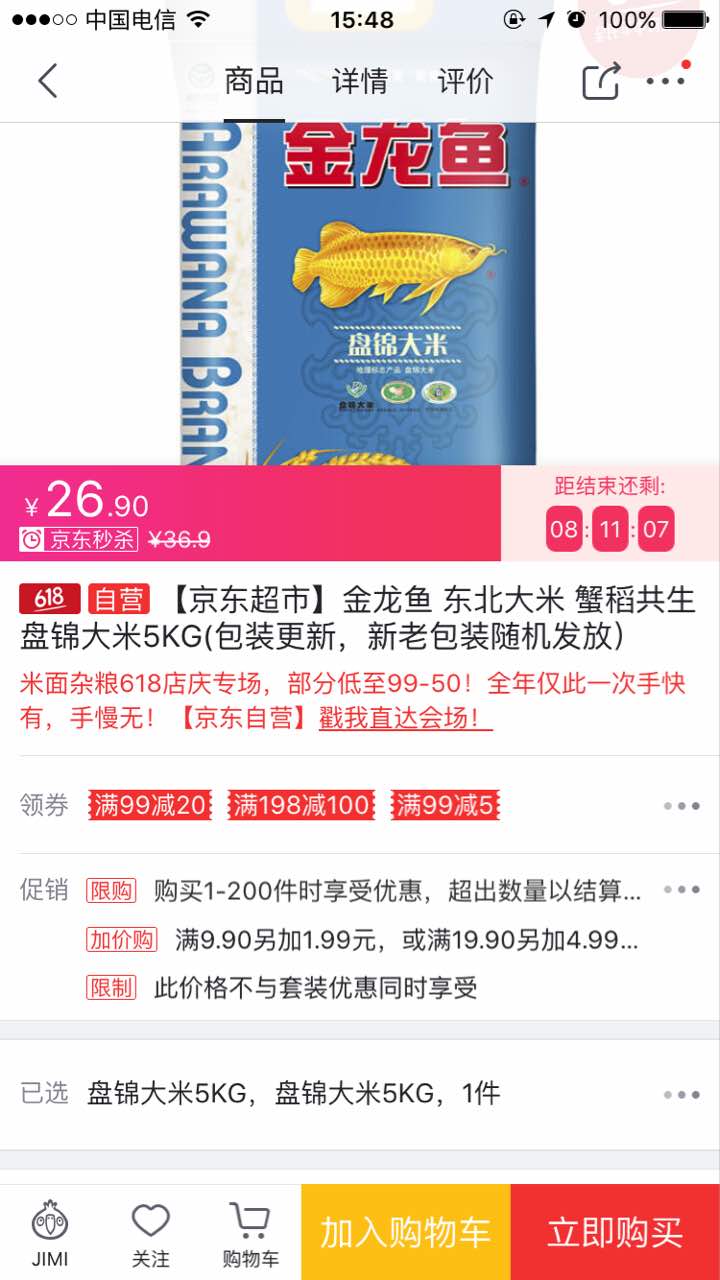Claim the 满99减20 coupon
This screenshot has height=1280, width=720.
[151, 805]
